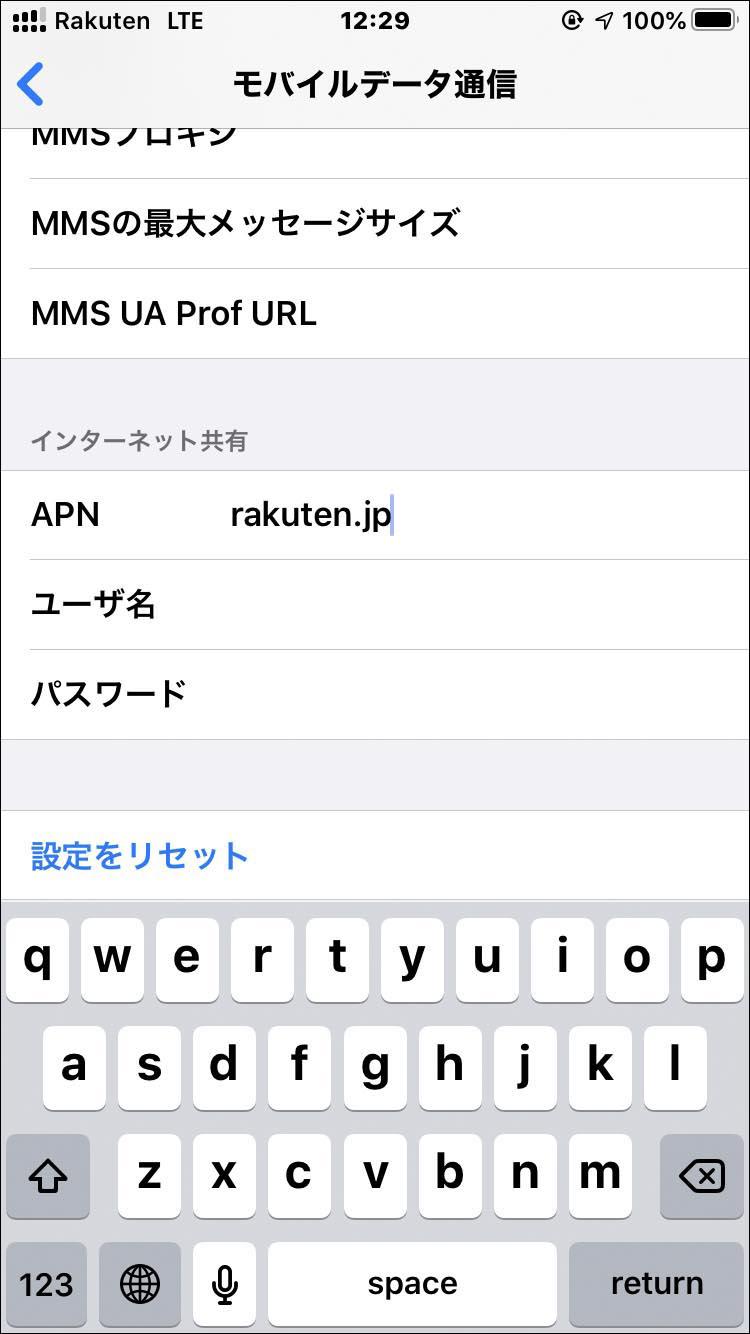Image resolution: width=750 pixels, height=1334 pixels.
Task: Enable shift on the keyboard
Action: [48, 1176]
